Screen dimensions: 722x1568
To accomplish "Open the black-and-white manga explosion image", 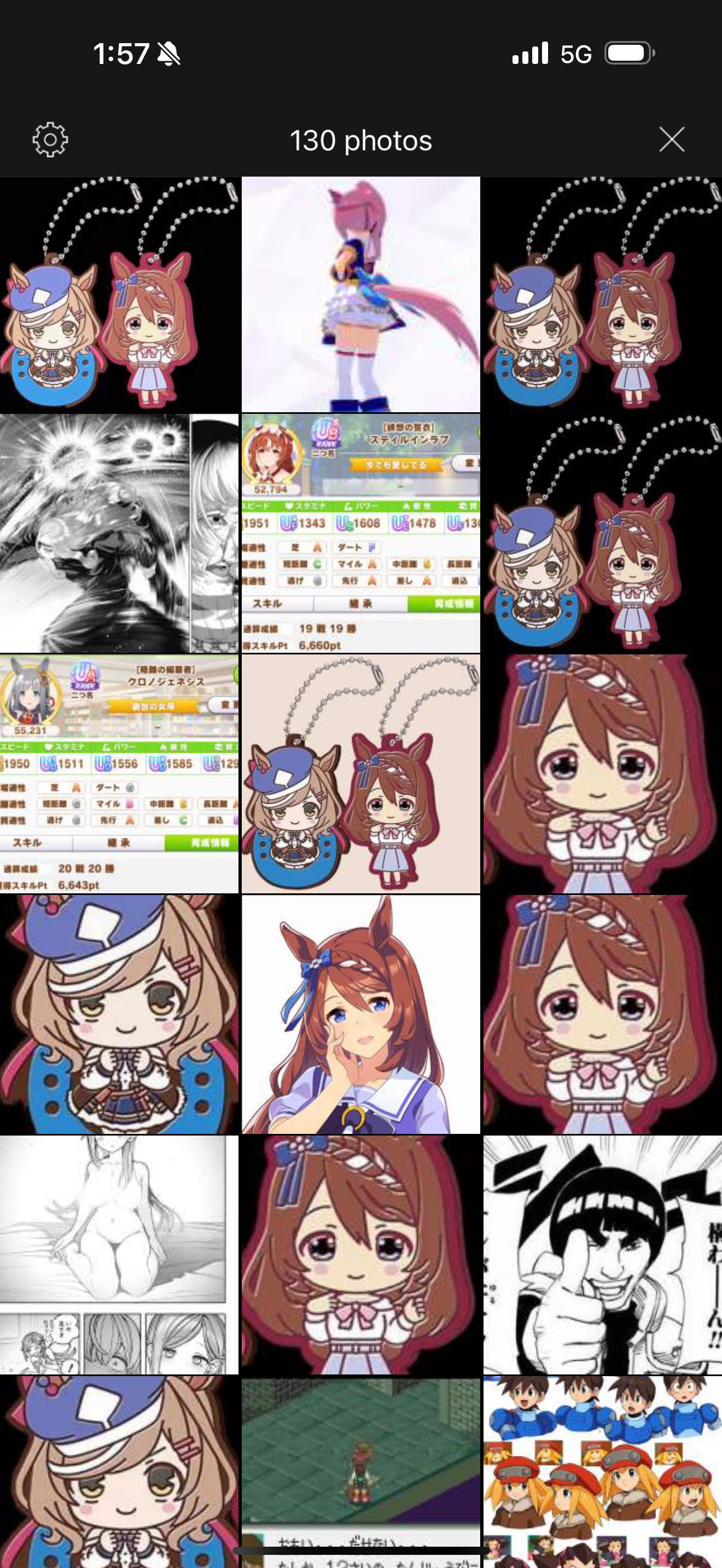I will pos(119,534).
